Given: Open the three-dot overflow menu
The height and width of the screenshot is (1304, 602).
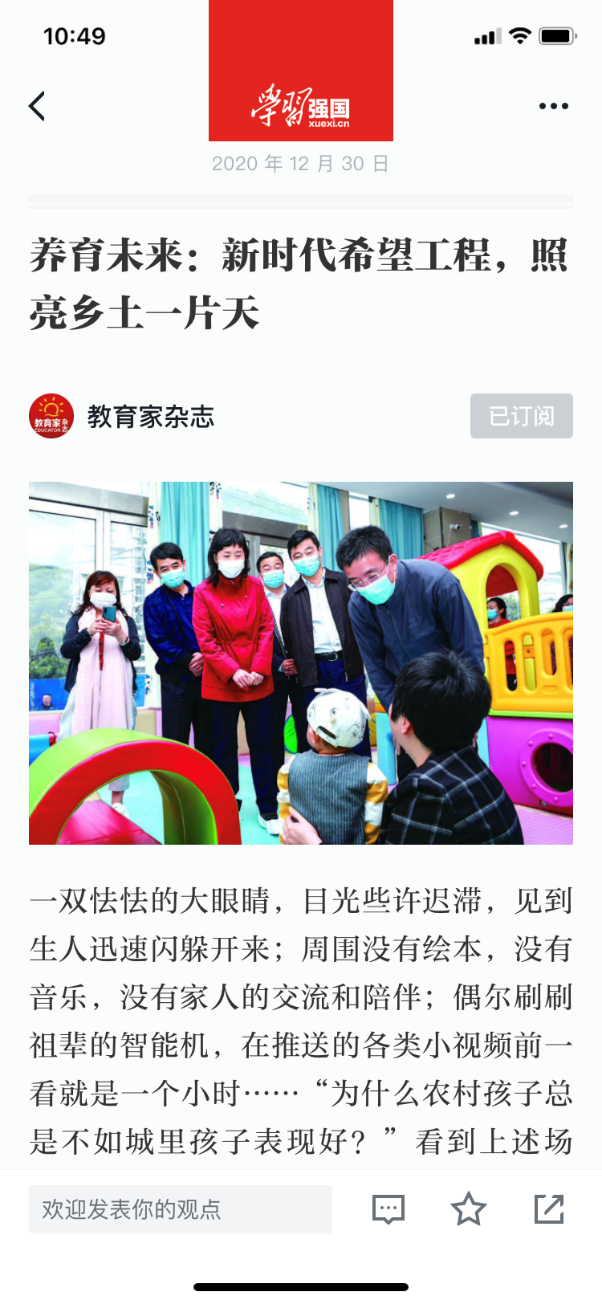Looking at the screenshot, I should pyautogui.click(x=553, y=106).
